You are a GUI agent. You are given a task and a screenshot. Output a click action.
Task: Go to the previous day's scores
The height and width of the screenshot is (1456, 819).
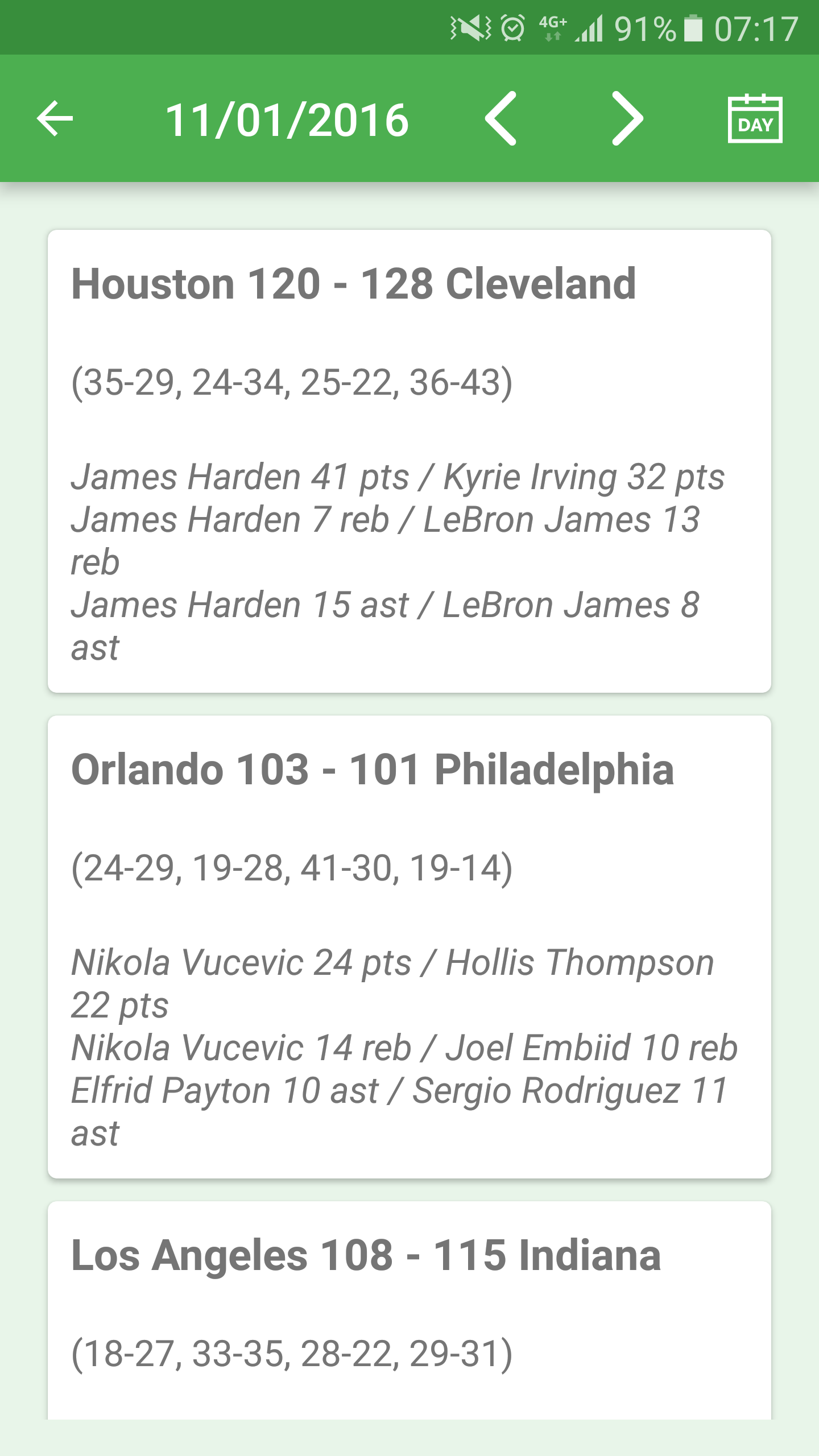click(501, 118)
